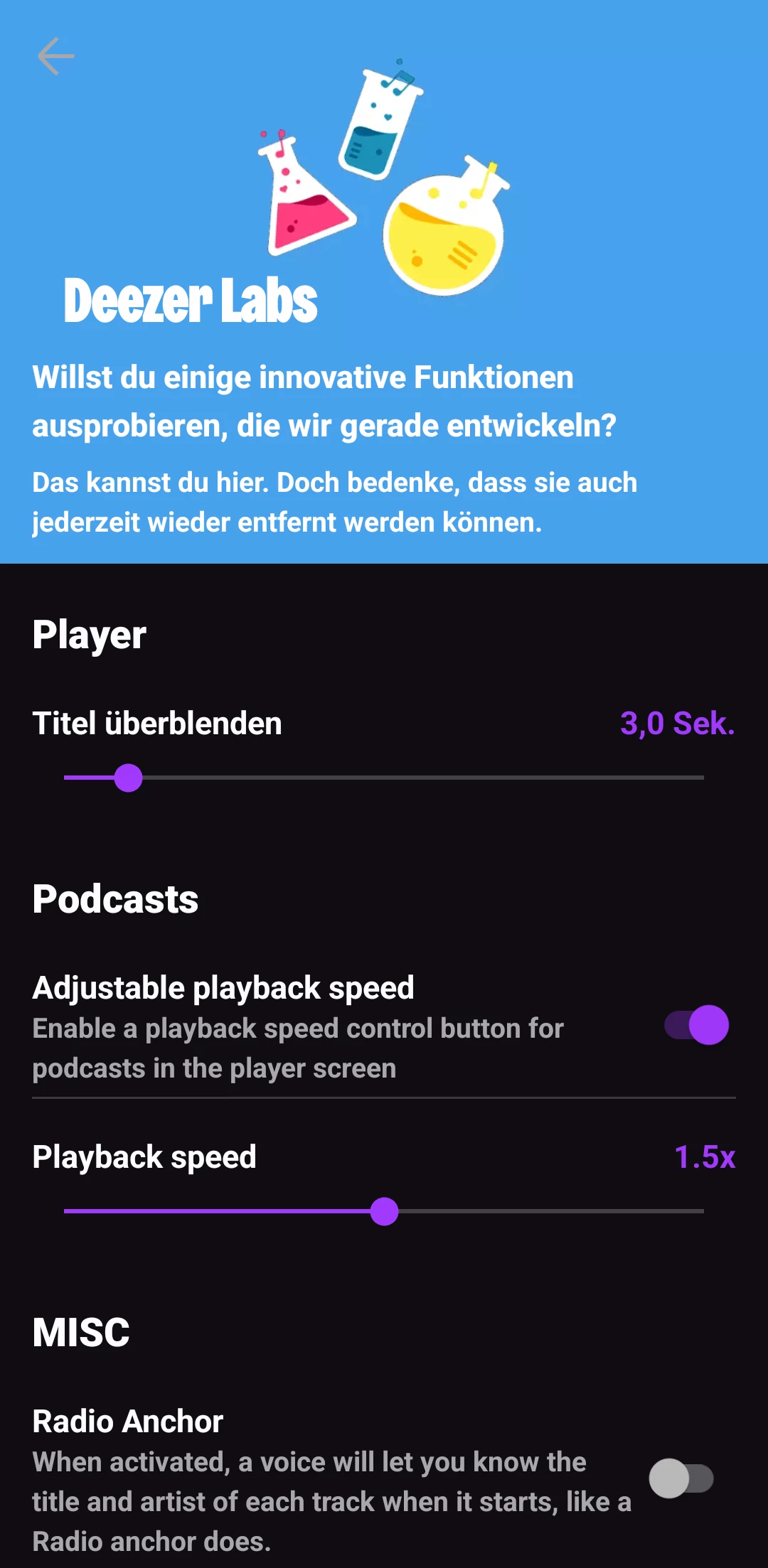Go back using the arrow icon
Screen dimensions: 768x1568
[56, 57]
